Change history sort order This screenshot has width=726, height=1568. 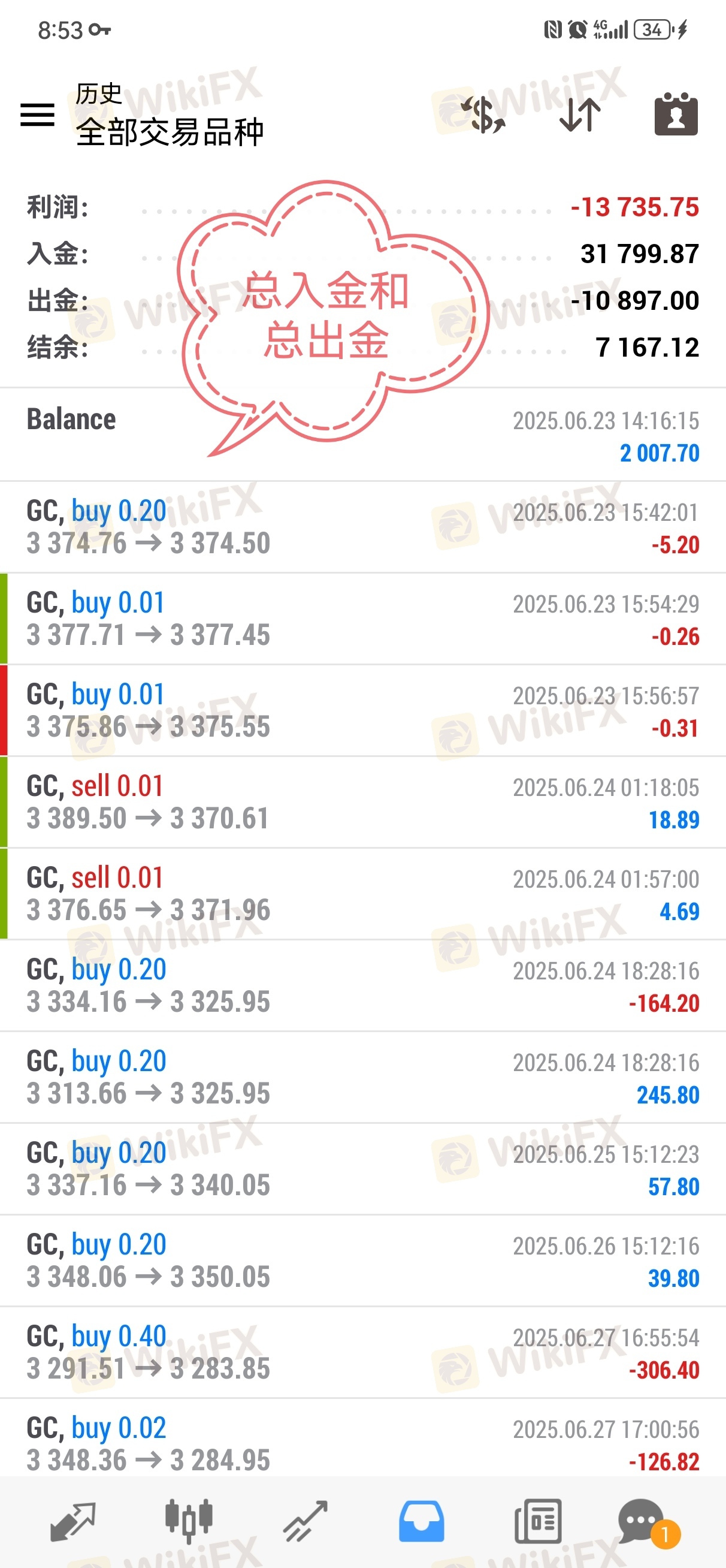click(579, 114)
